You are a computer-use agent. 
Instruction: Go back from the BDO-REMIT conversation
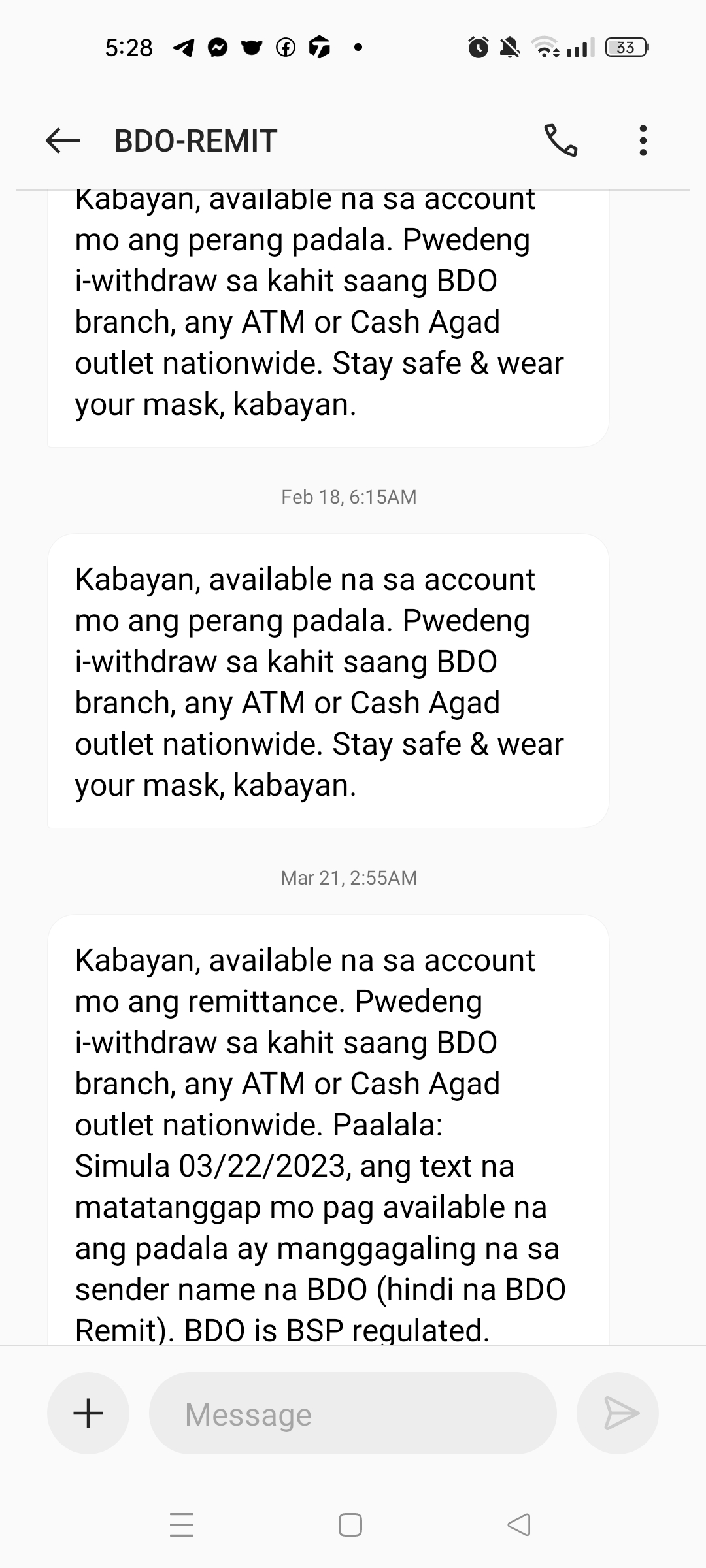[x=63, y=140]
